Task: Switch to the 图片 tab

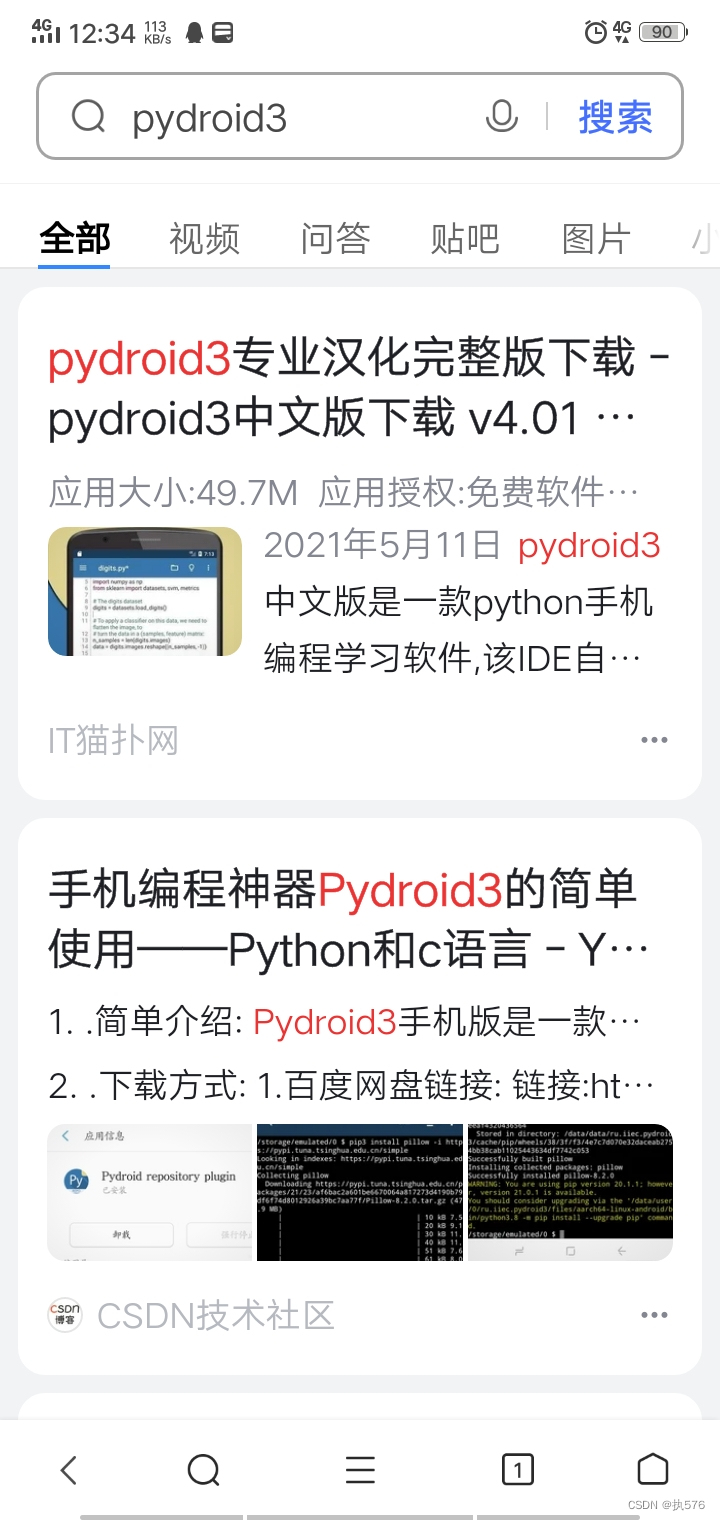Action: click(596, 239)
